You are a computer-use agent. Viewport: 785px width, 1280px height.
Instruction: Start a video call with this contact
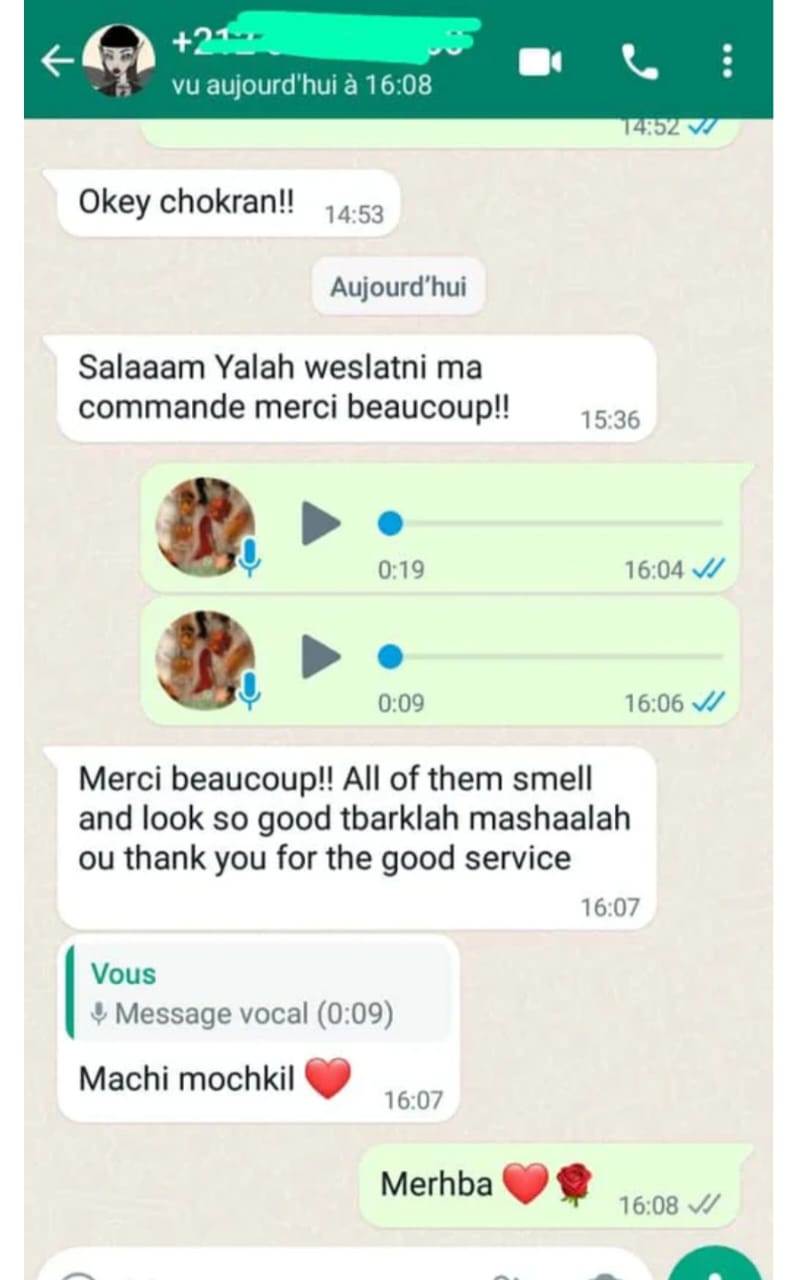tap(540, 63)
